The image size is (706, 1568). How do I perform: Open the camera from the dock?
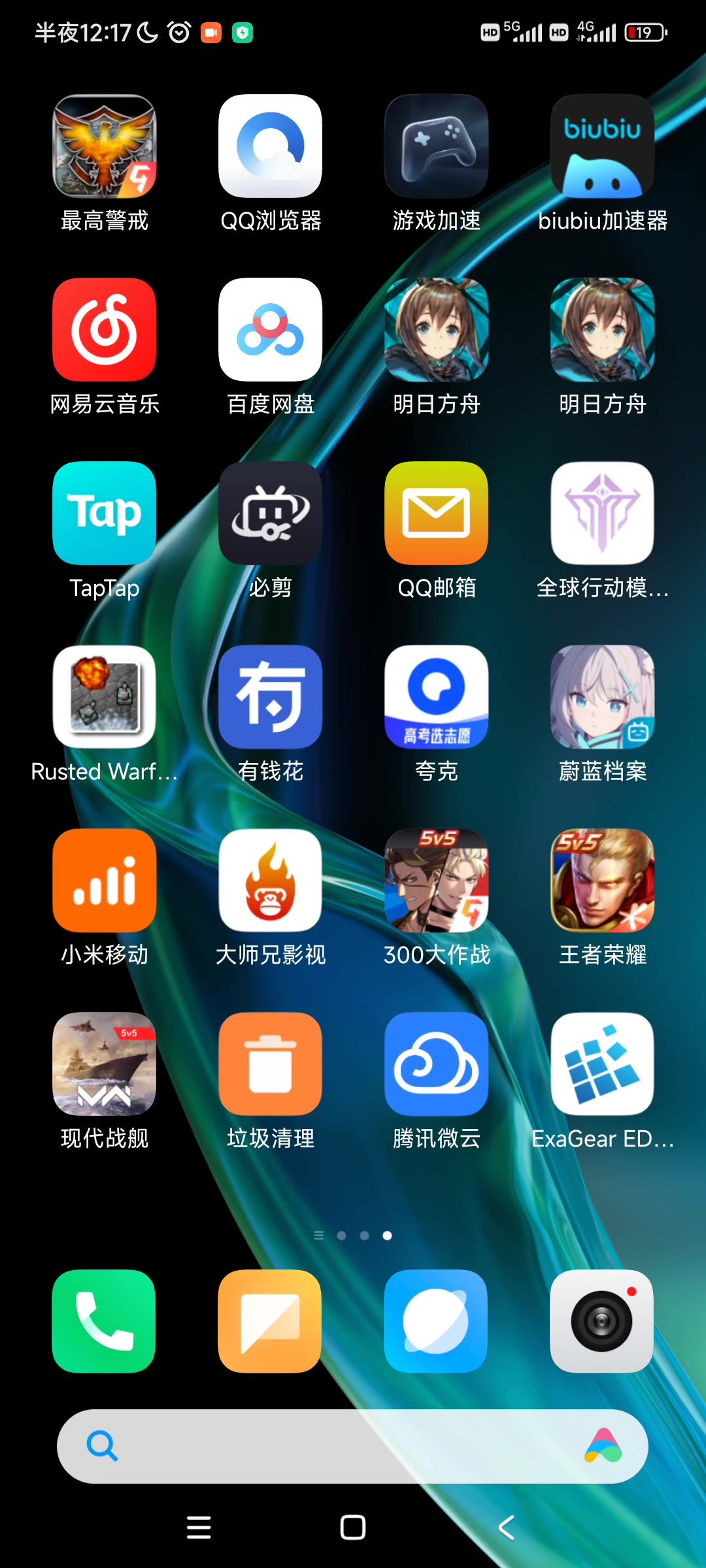point(602,1321)
